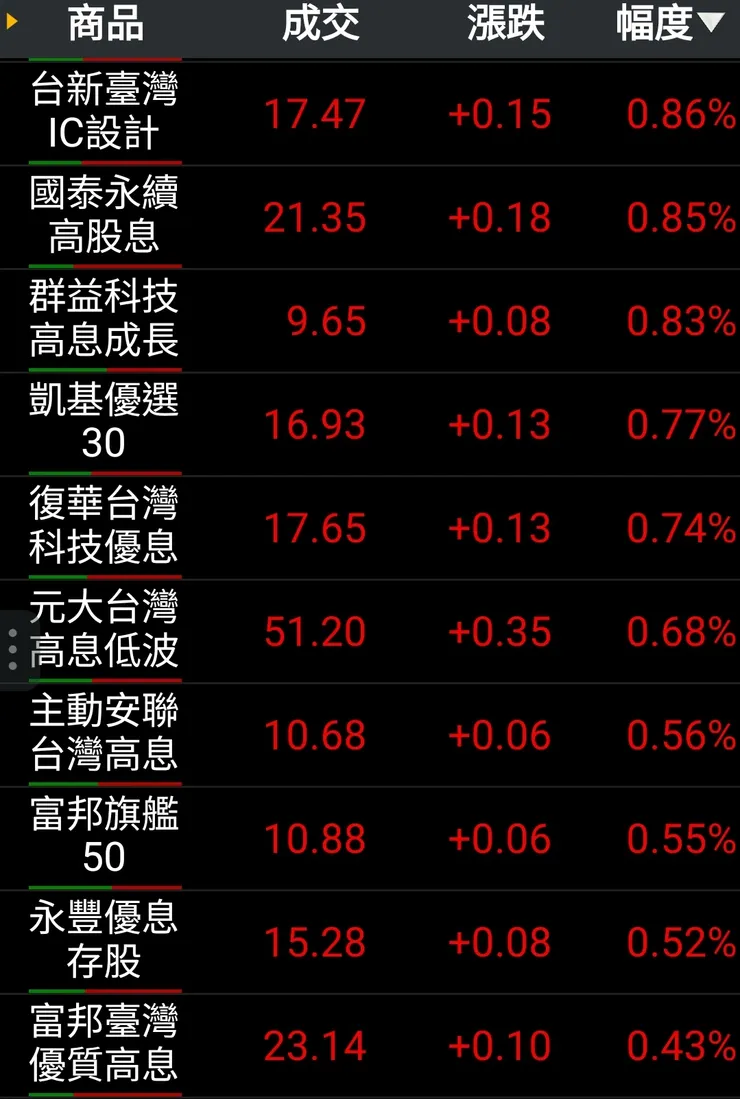Open 台新臺灣IC設計 stock details
The image size is (740, 1099).
105,112
